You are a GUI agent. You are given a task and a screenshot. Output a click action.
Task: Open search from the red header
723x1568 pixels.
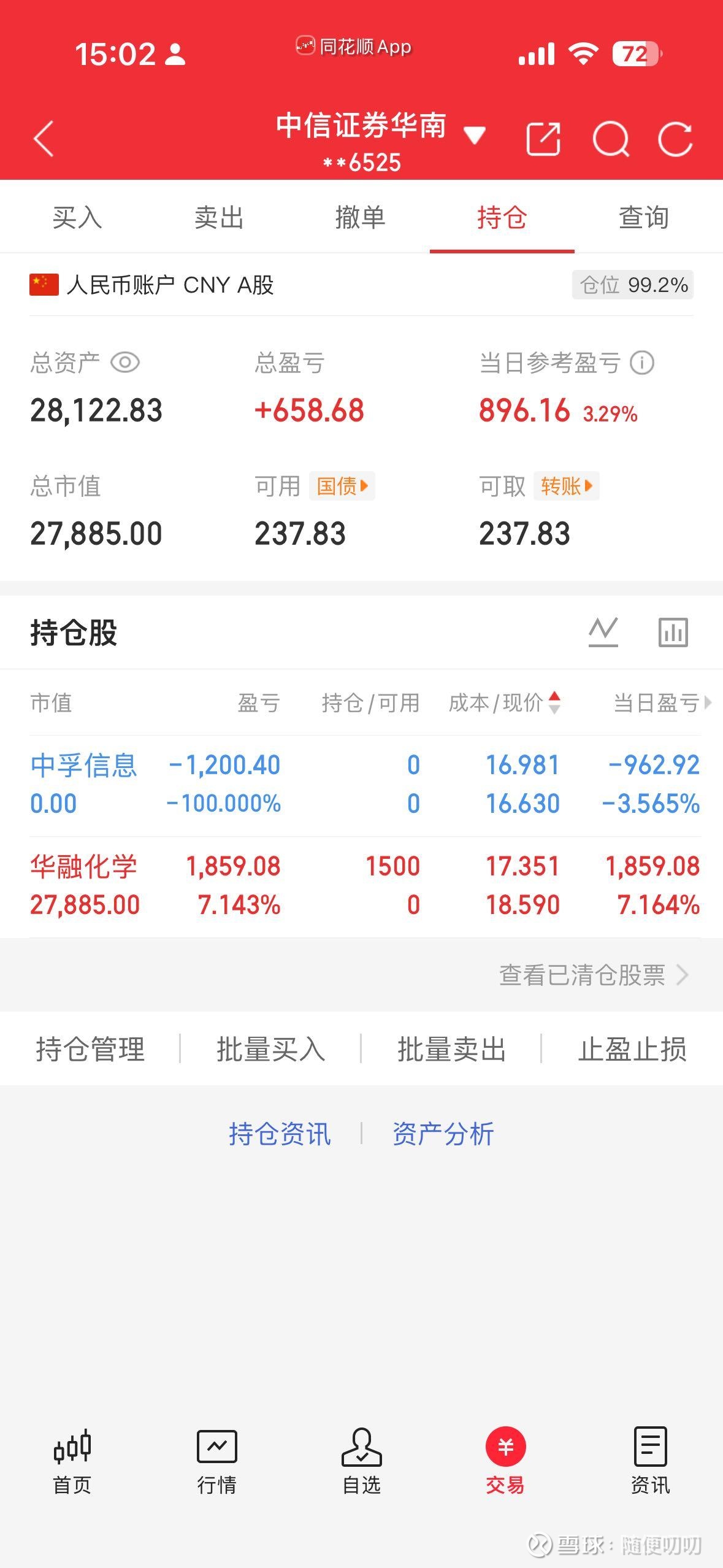(611, 140)
